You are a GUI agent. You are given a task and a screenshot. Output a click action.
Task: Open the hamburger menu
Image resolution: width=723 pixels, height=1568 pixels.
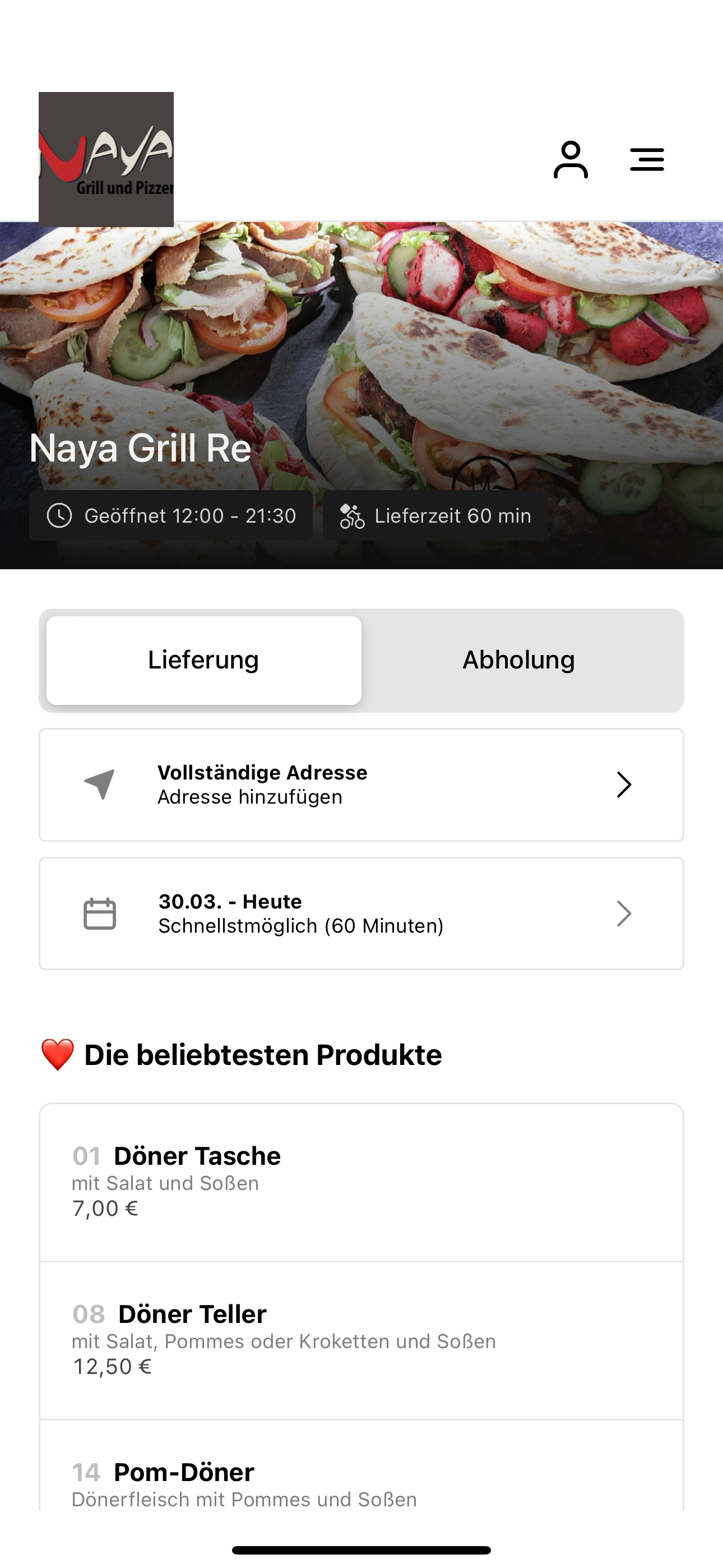(x=646, y=159)
